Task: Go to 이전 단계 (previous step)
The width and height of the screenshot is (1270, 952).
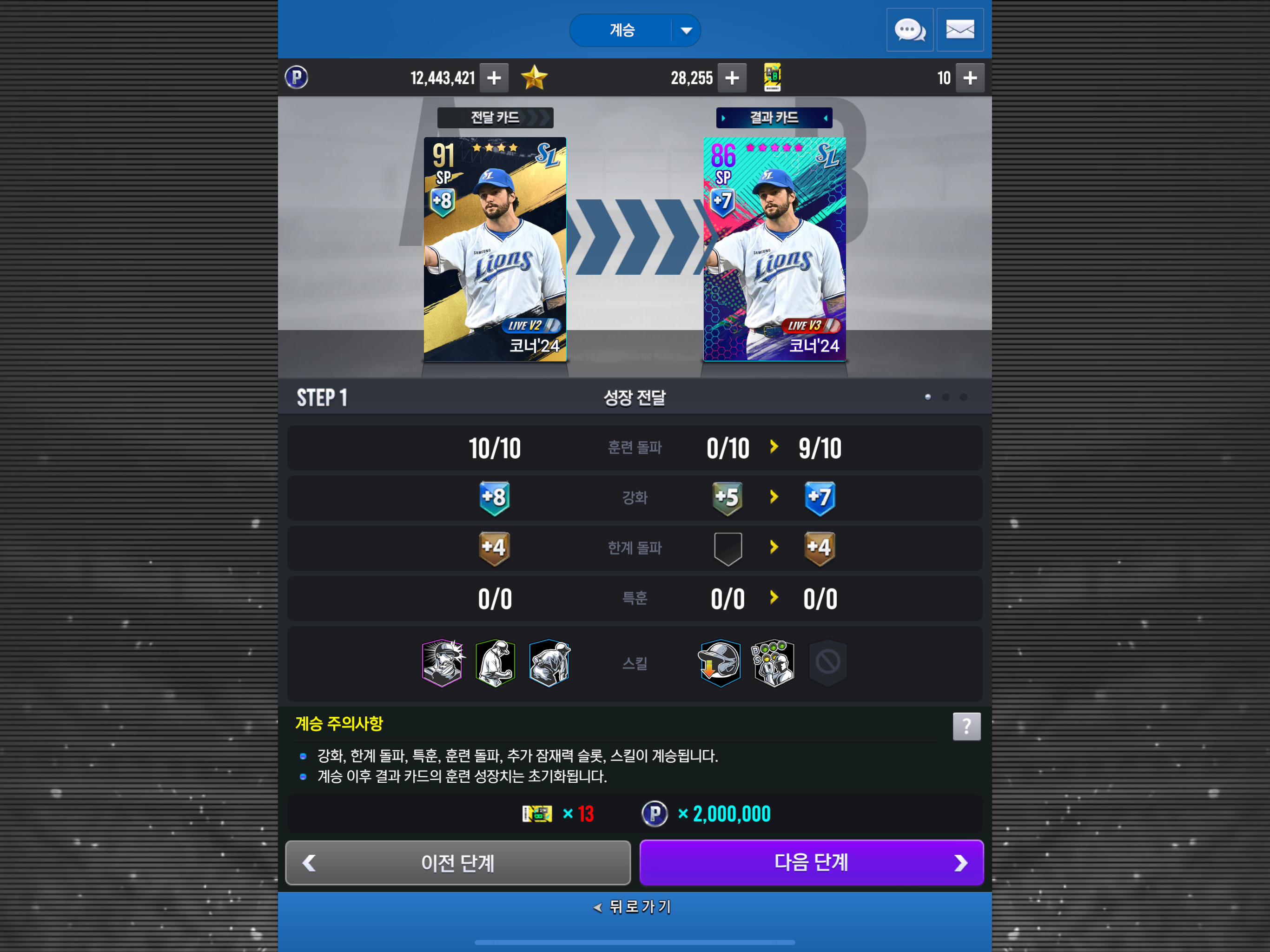Action: tap(457, 862)
